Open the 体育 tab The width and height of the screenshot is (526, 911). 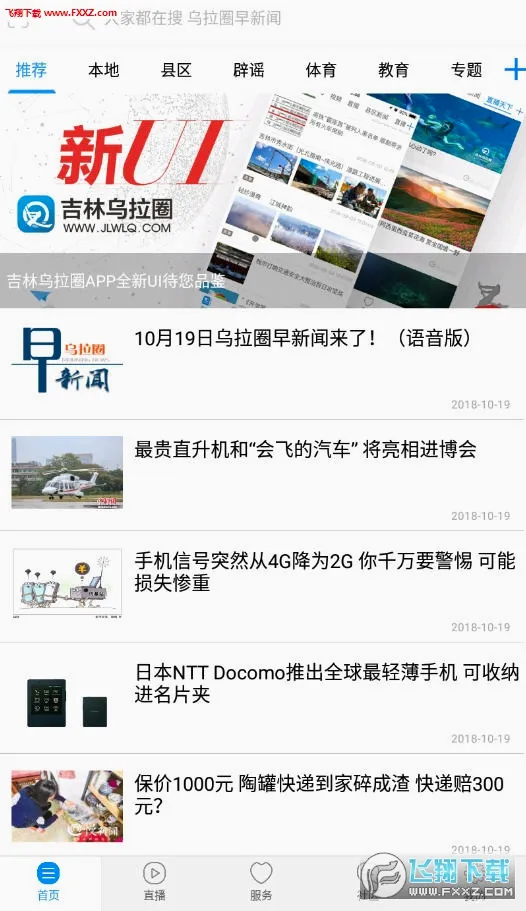pyautogui.click(x=321, y=70)
